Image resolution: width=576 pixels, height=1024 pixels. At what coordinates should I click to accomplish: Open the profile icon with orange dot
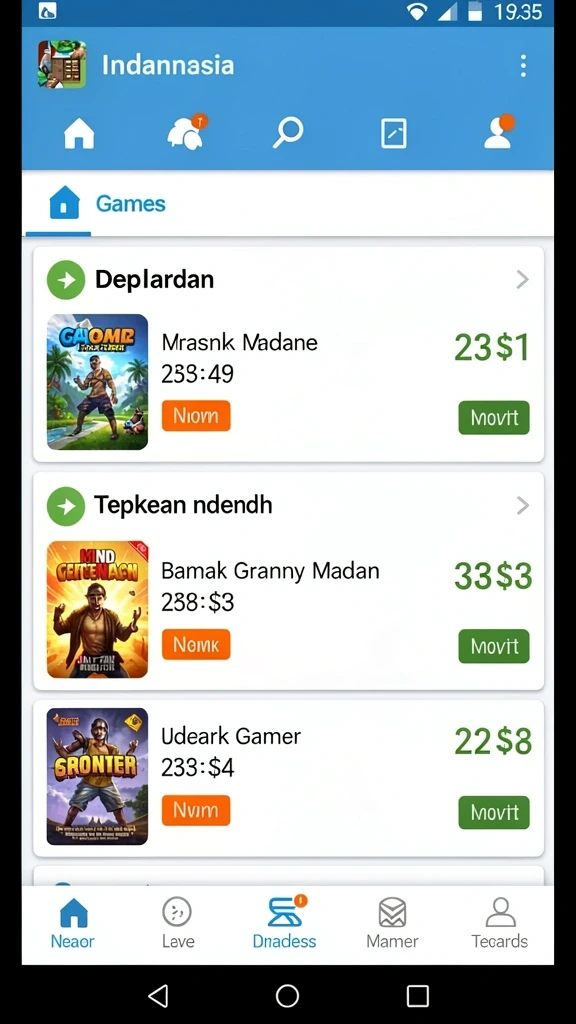500,132
